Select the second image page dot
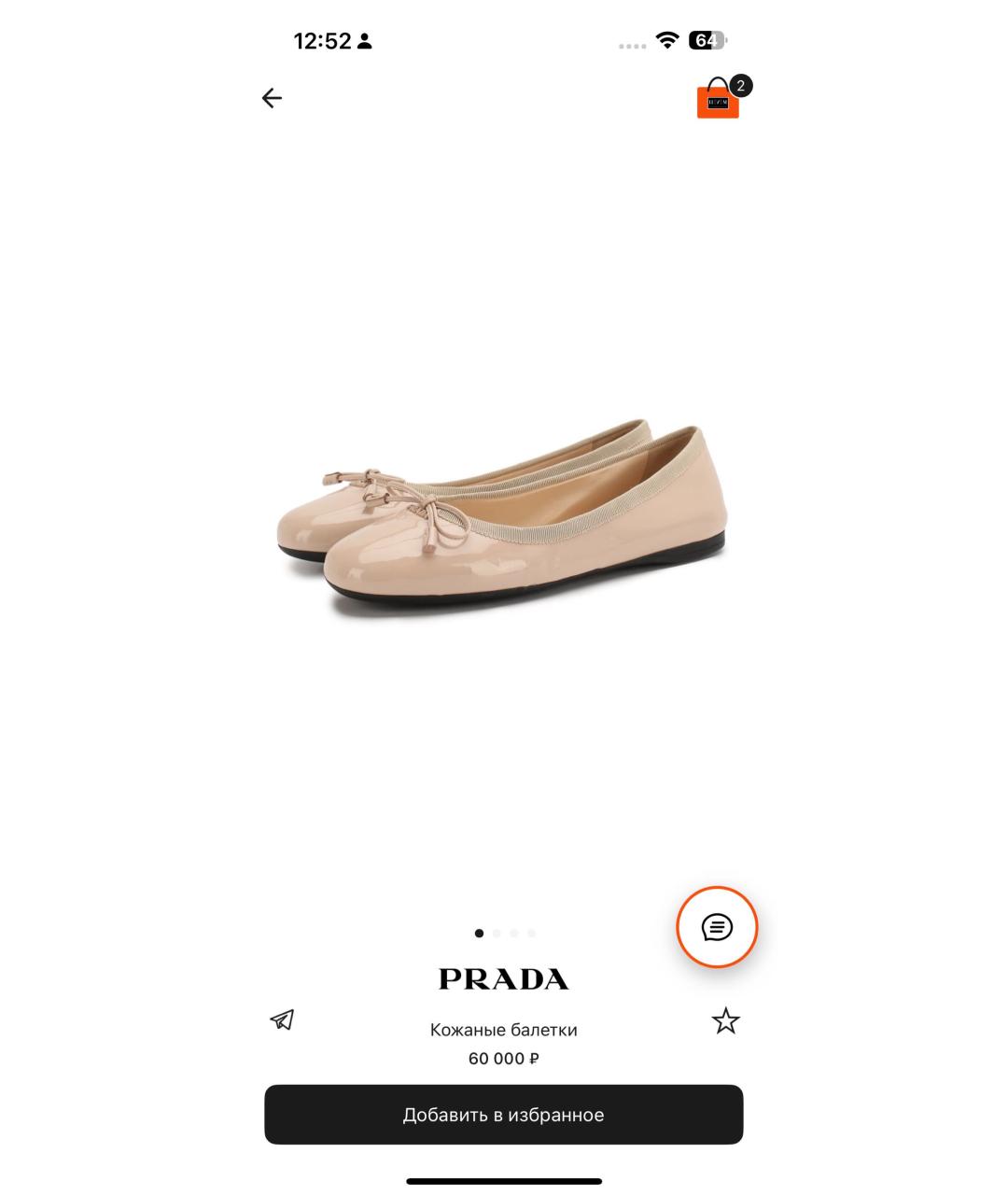This screenshot has height=1195, width=1008. pyautogui.click(x=497, y=933)
